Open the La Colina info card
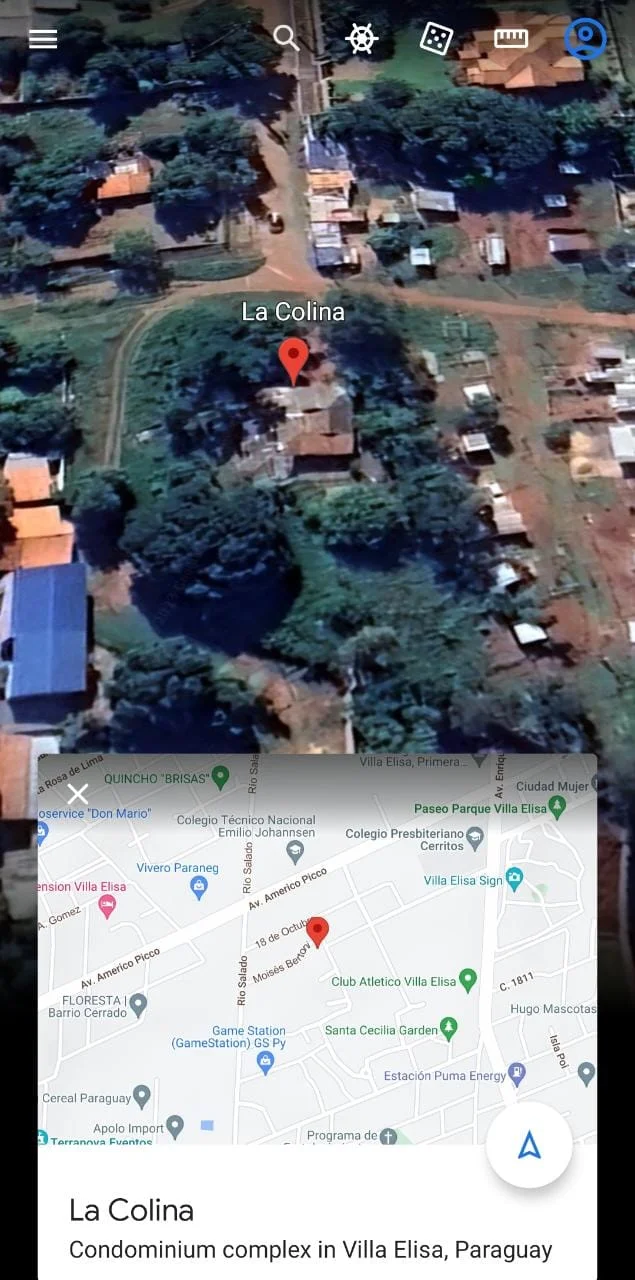Image resolution: width=635 pixels, height=1280 pixels. (310, 1228)
